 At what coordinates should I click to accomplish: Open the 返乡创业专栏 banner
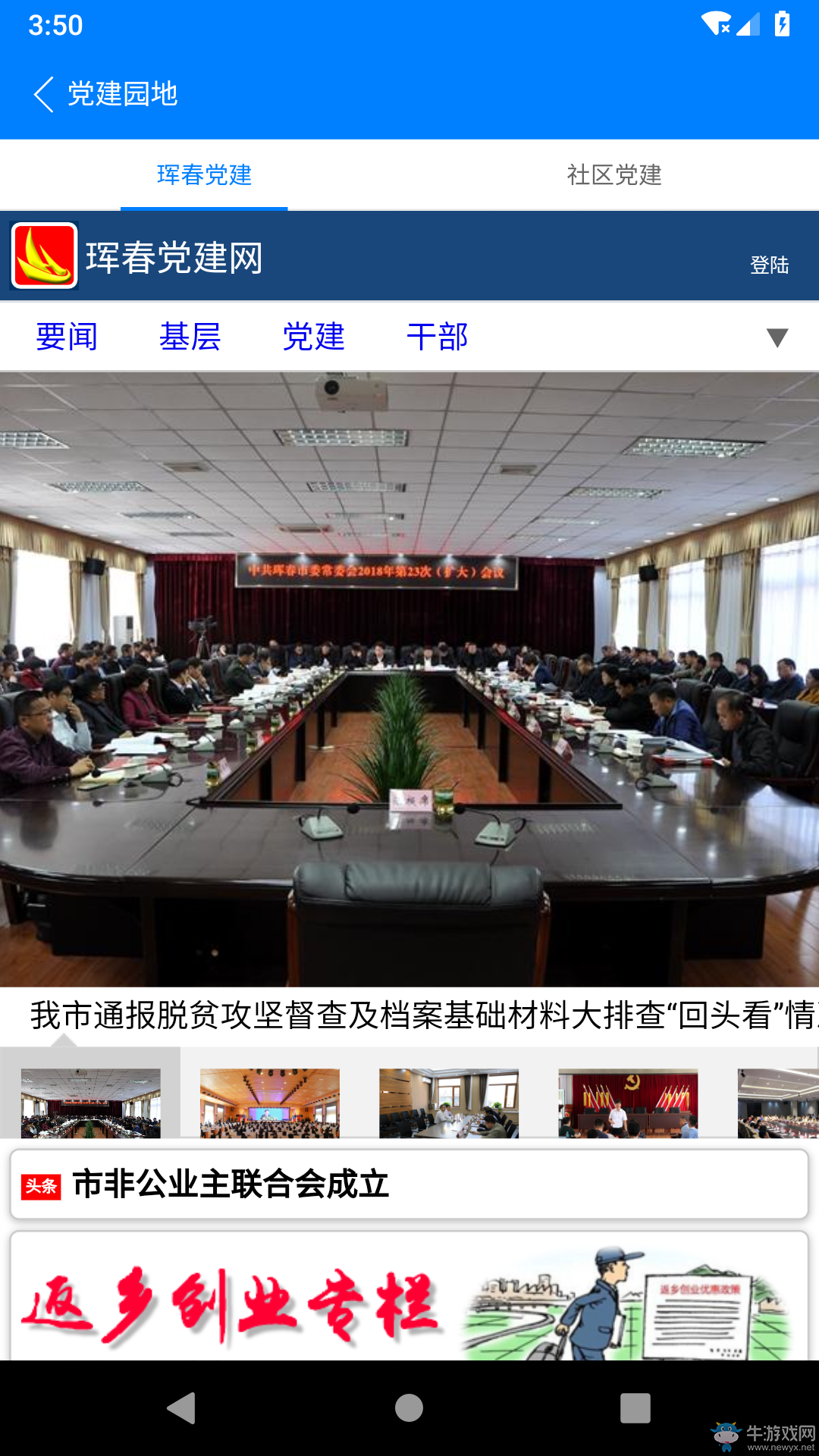pos(409,1298)
